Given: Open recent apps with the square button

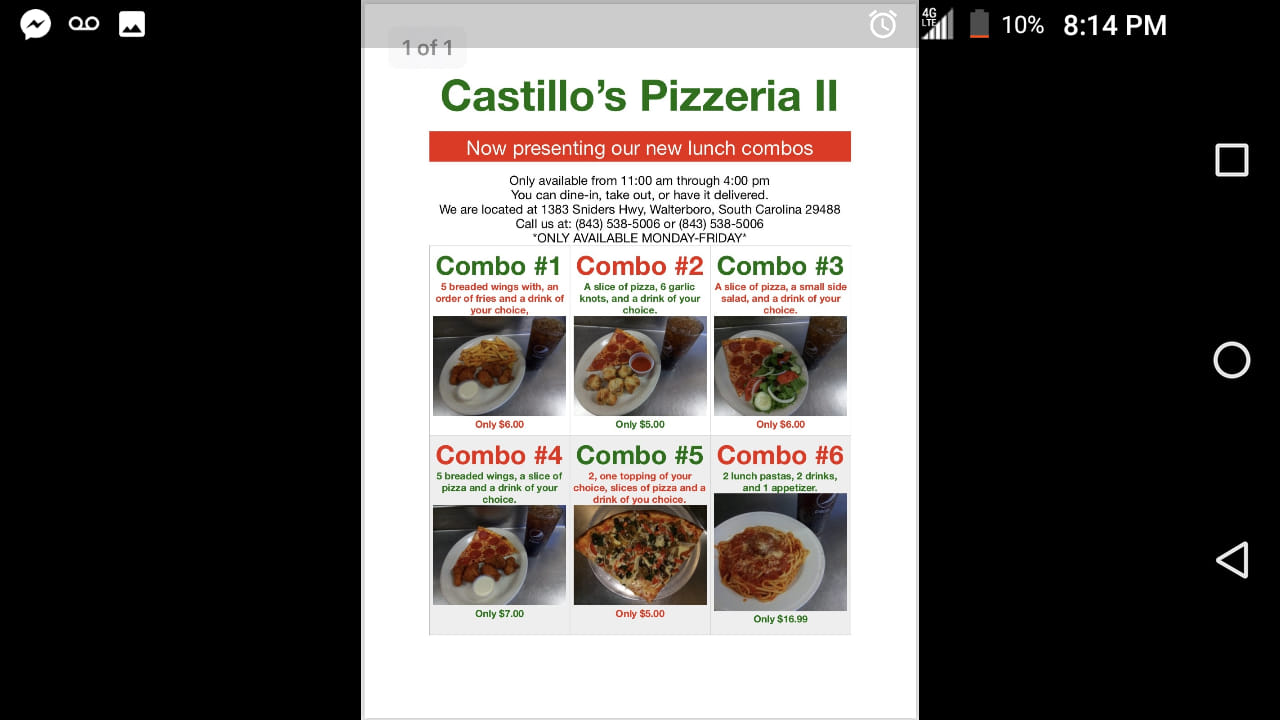Looking at the screenshot, I should 1232,160.
